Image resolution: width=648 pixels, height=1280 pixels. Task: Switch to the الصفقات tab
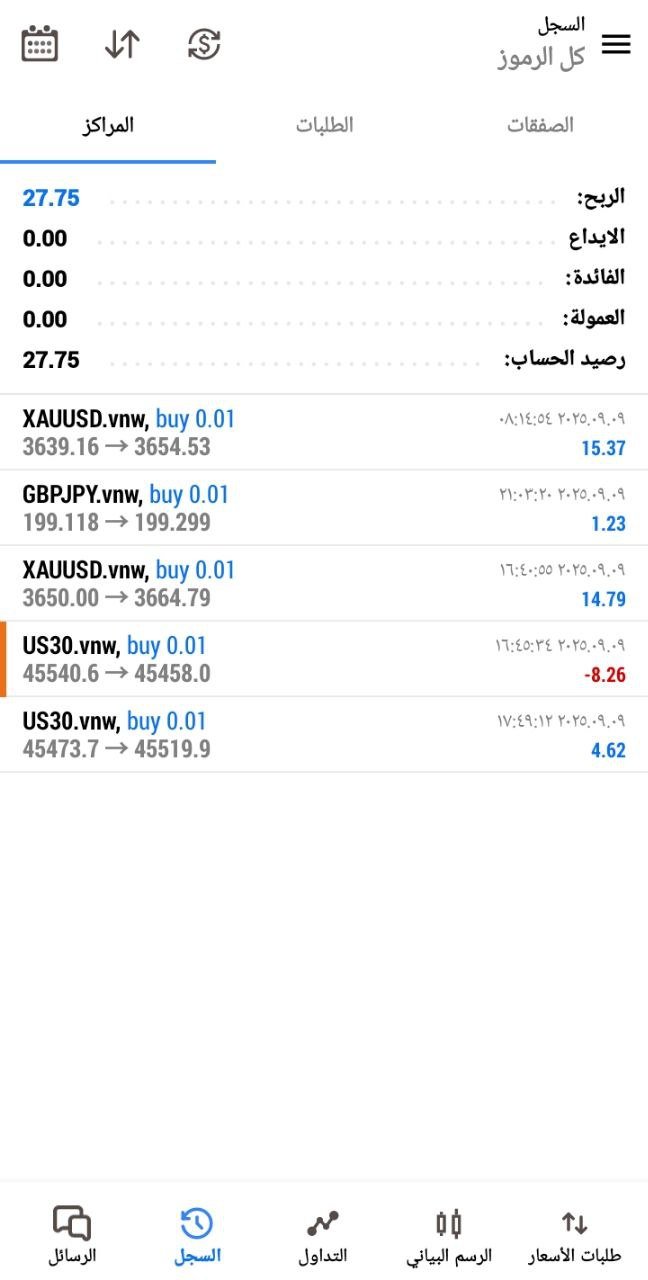(x=540, y=126)
